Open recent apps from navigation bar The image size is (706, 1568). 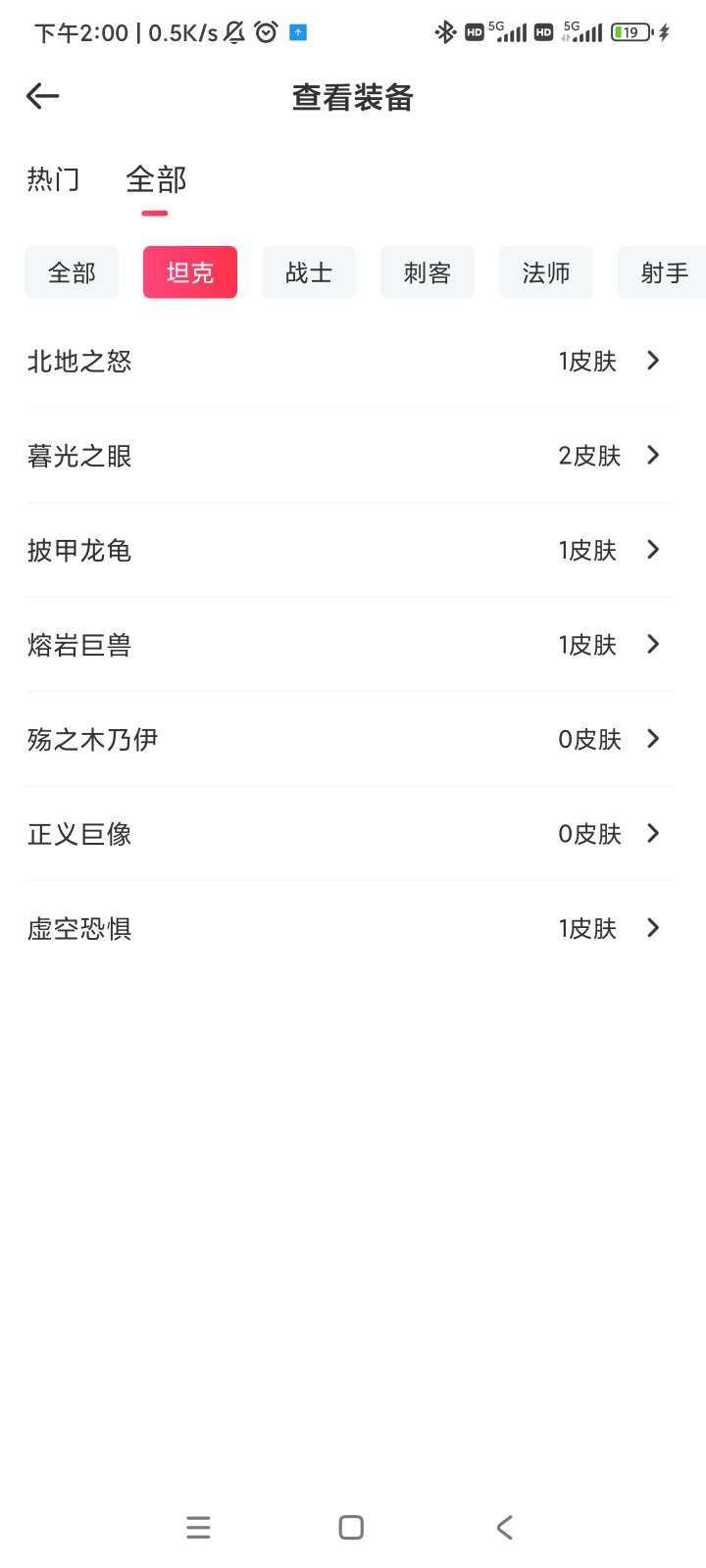pyautogui.click(x=198, y=1527)
